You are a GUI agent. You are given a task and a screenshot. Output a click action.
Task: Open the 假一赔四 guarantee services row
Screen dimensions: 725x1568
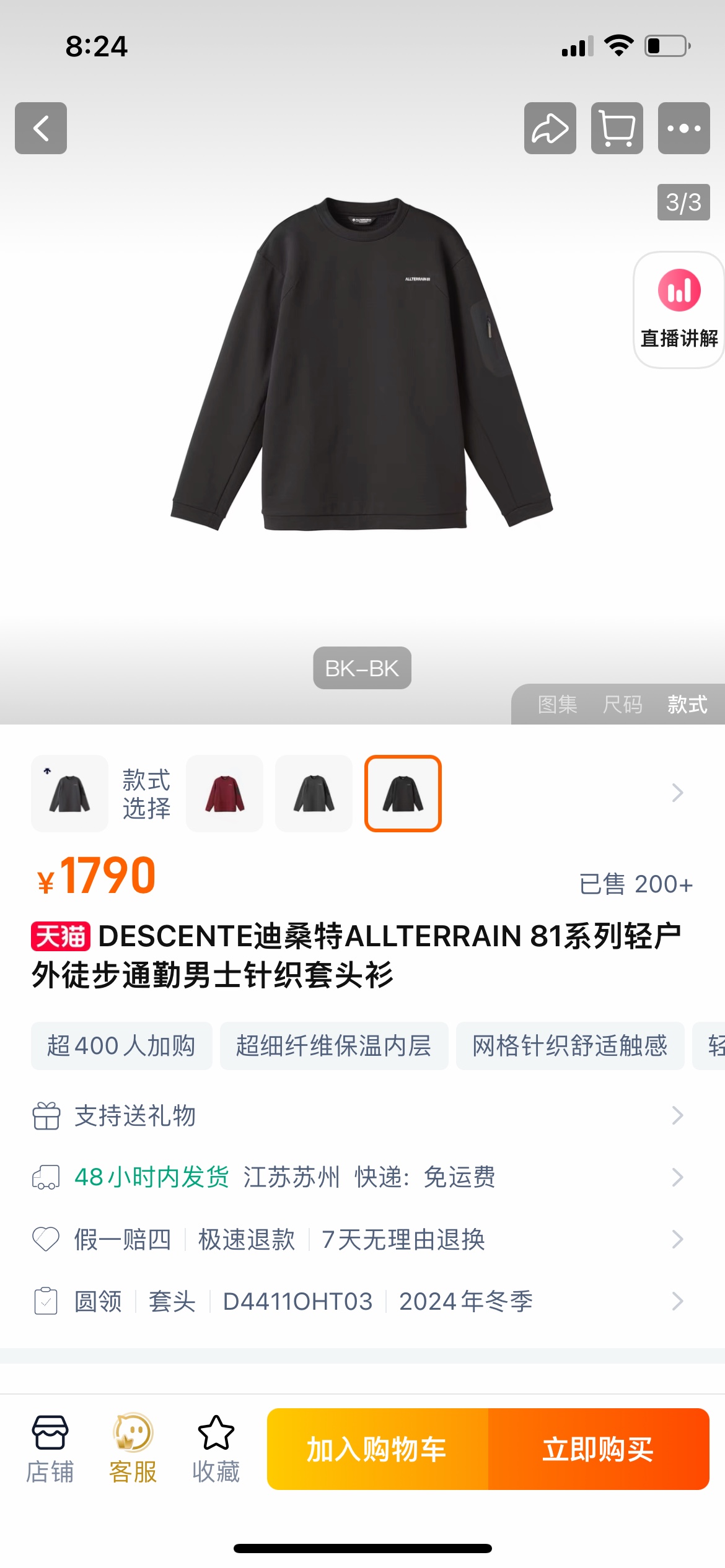[x=359, y=1239]
